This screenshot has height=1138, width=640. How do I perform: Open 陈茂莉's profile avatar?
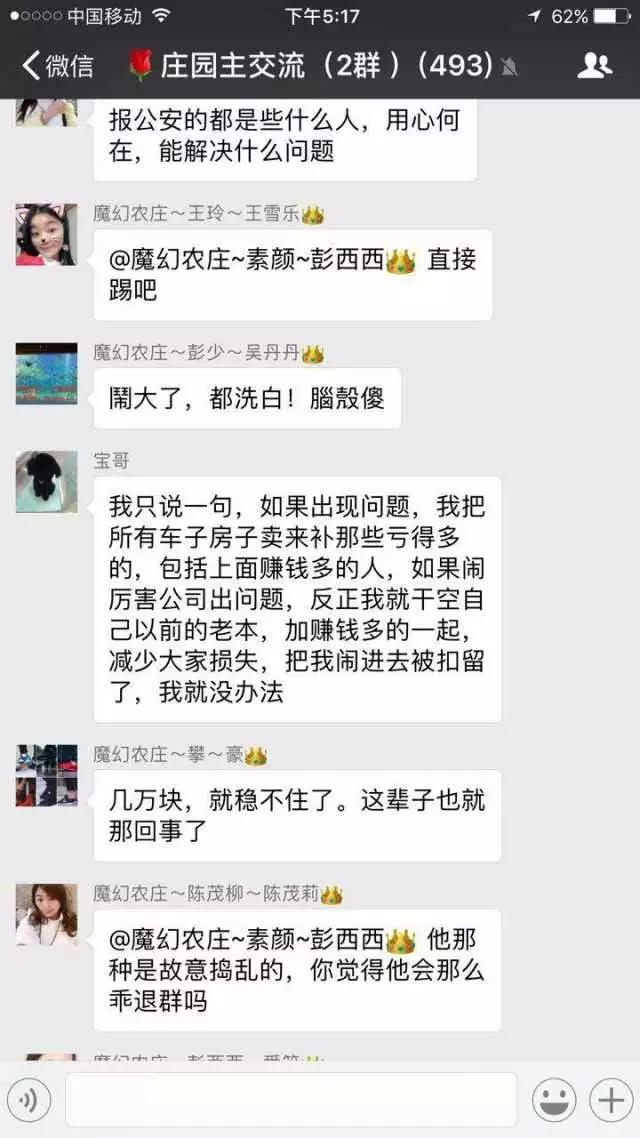click(46, 914)
